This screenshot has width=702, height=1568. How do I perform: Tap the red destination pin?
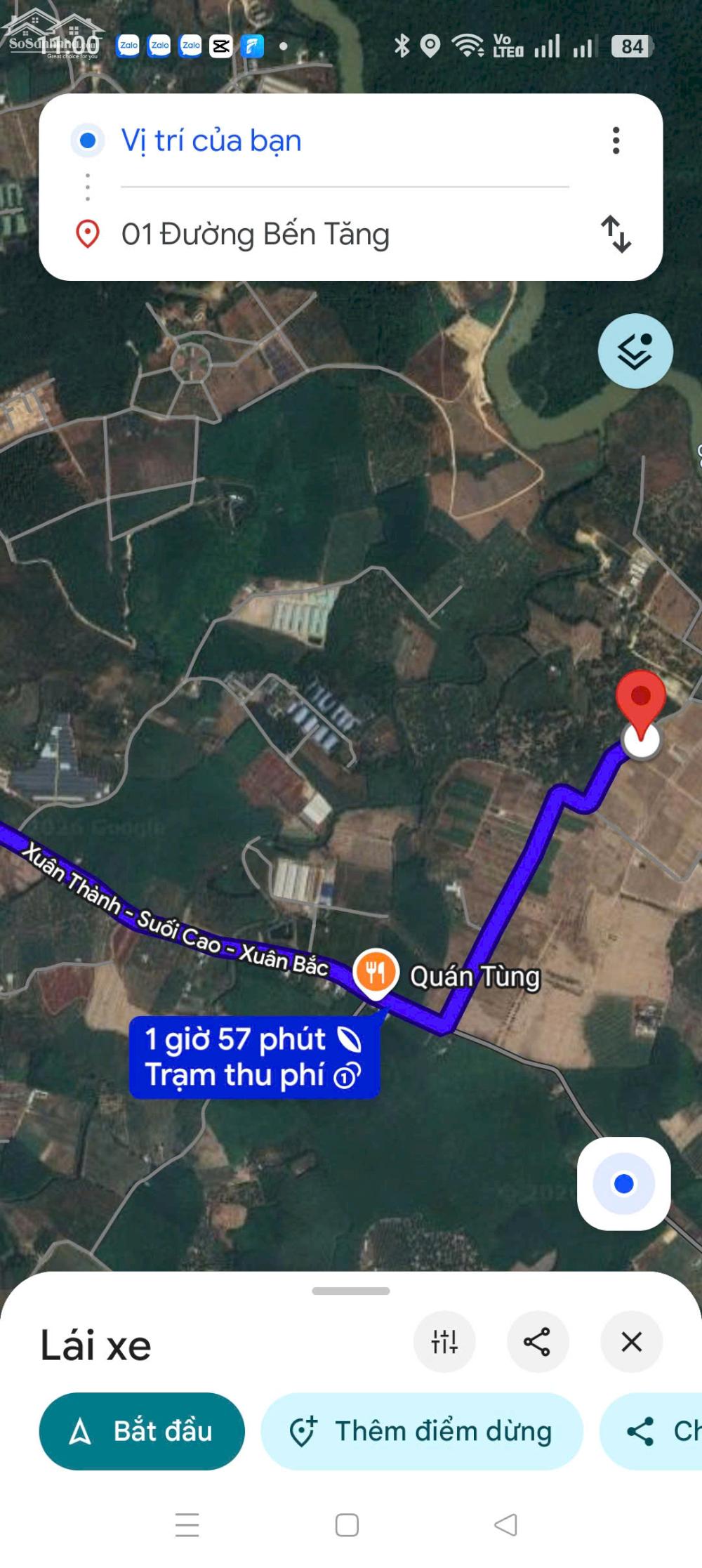[640, 700]
